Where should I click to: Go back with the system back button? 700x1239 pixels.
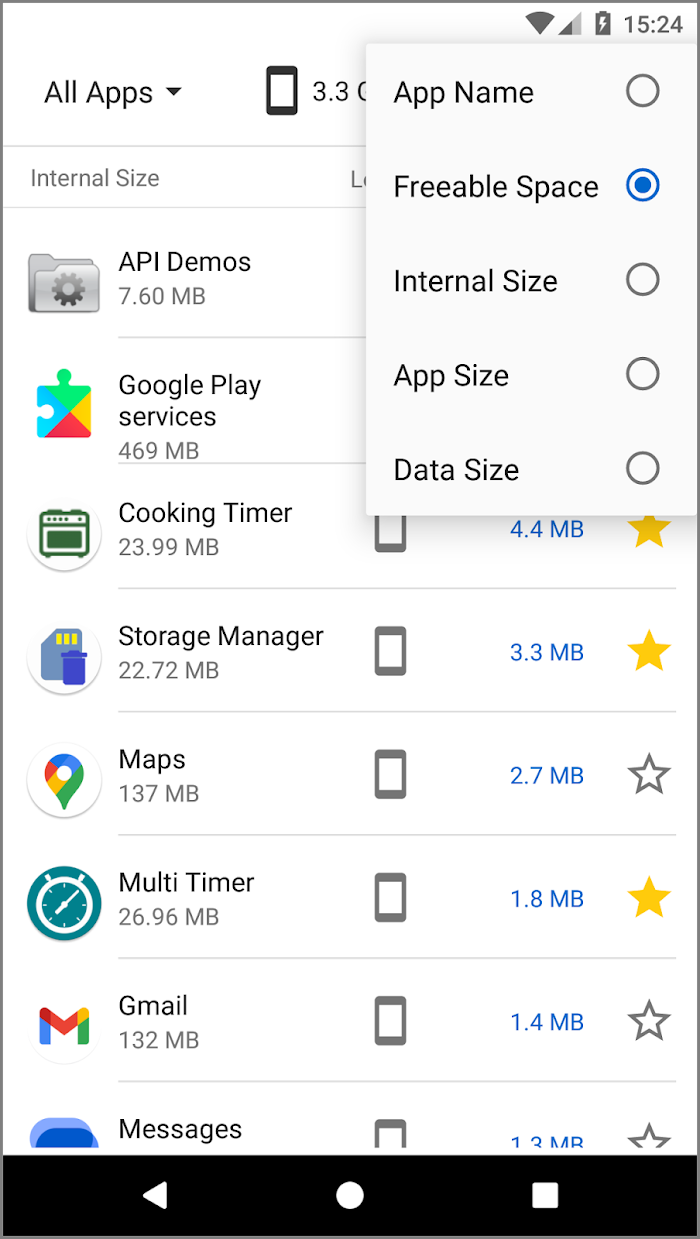click(x=155, y=1195)
